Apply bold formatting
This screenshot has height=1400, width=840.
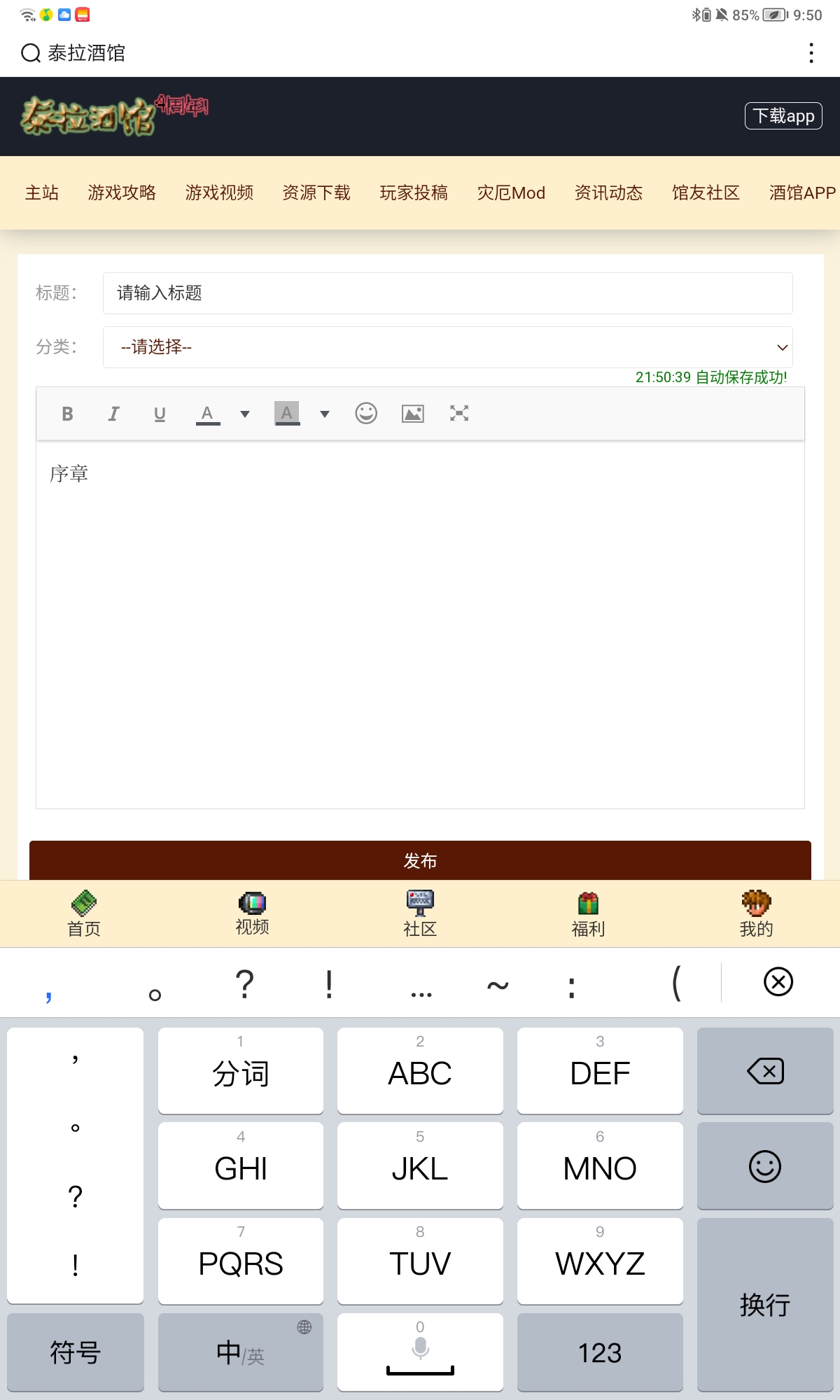click(67, 414)
